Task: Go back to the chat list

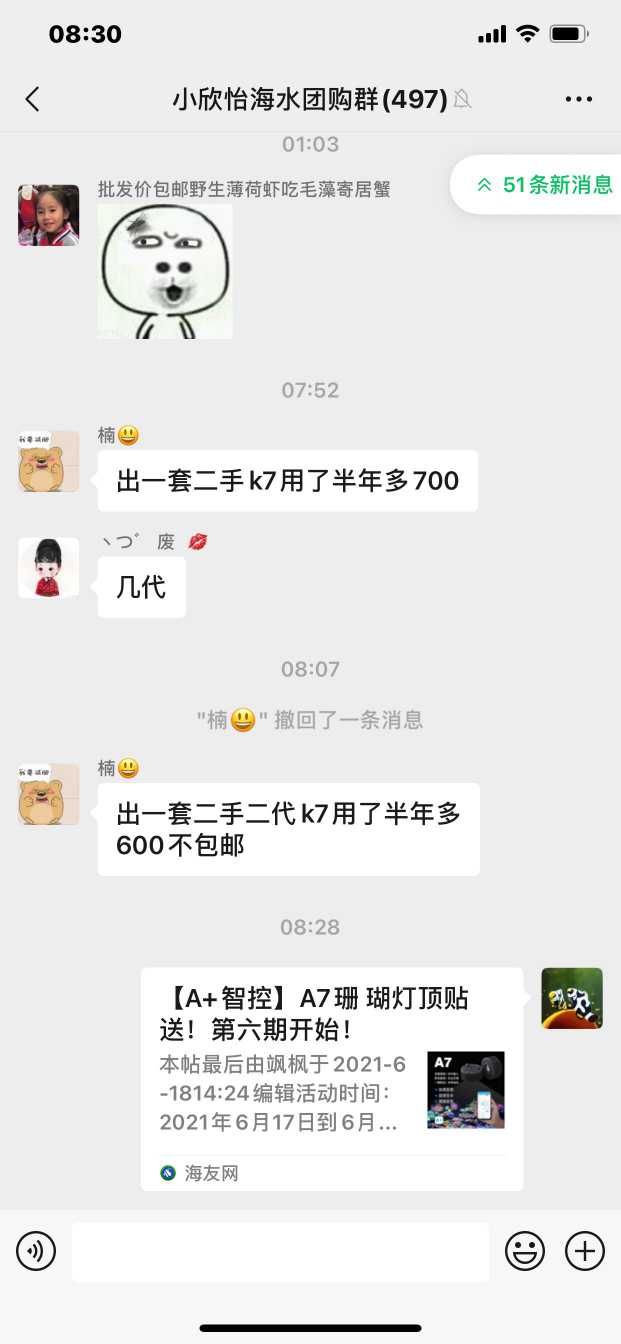Action: pos(32,99)
